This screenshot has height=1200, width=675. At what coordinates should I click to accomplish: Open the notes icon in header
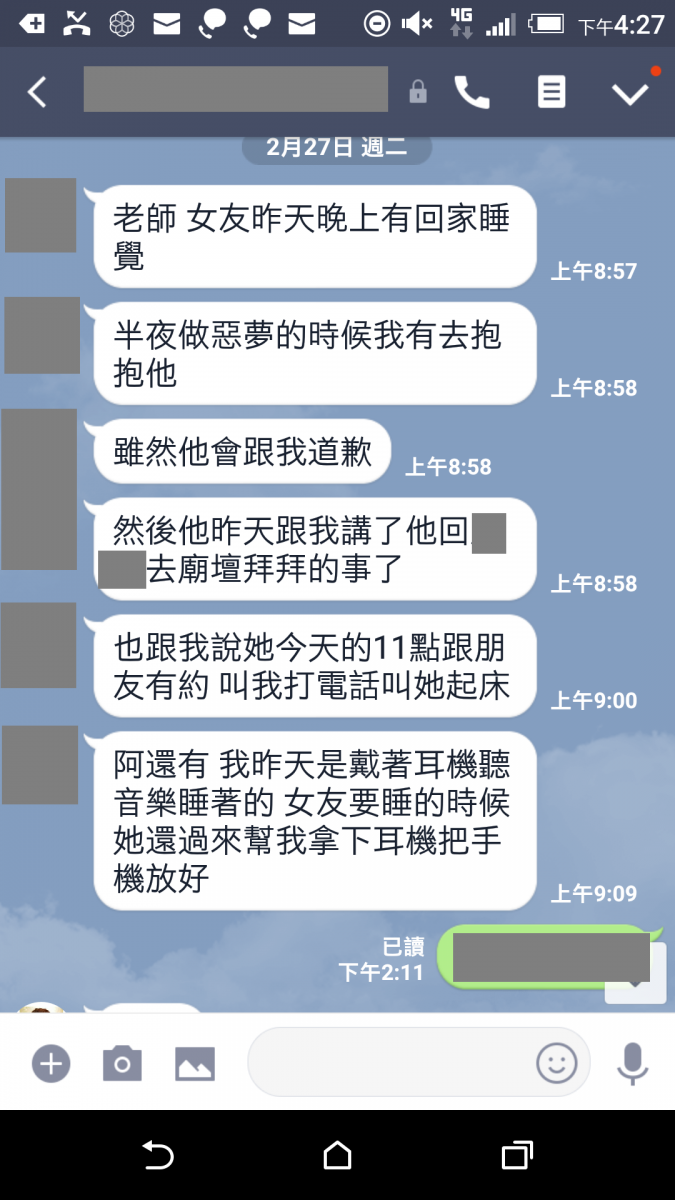tap(551, 92)
